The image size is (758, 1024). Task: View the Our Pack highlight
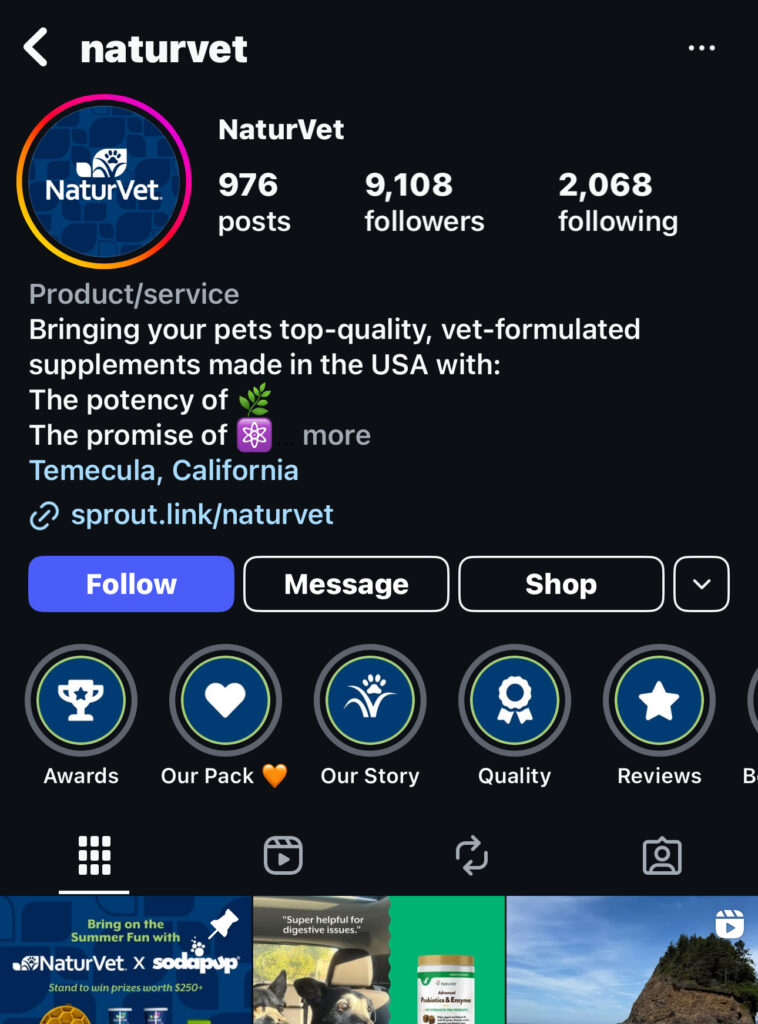point(224,700)
